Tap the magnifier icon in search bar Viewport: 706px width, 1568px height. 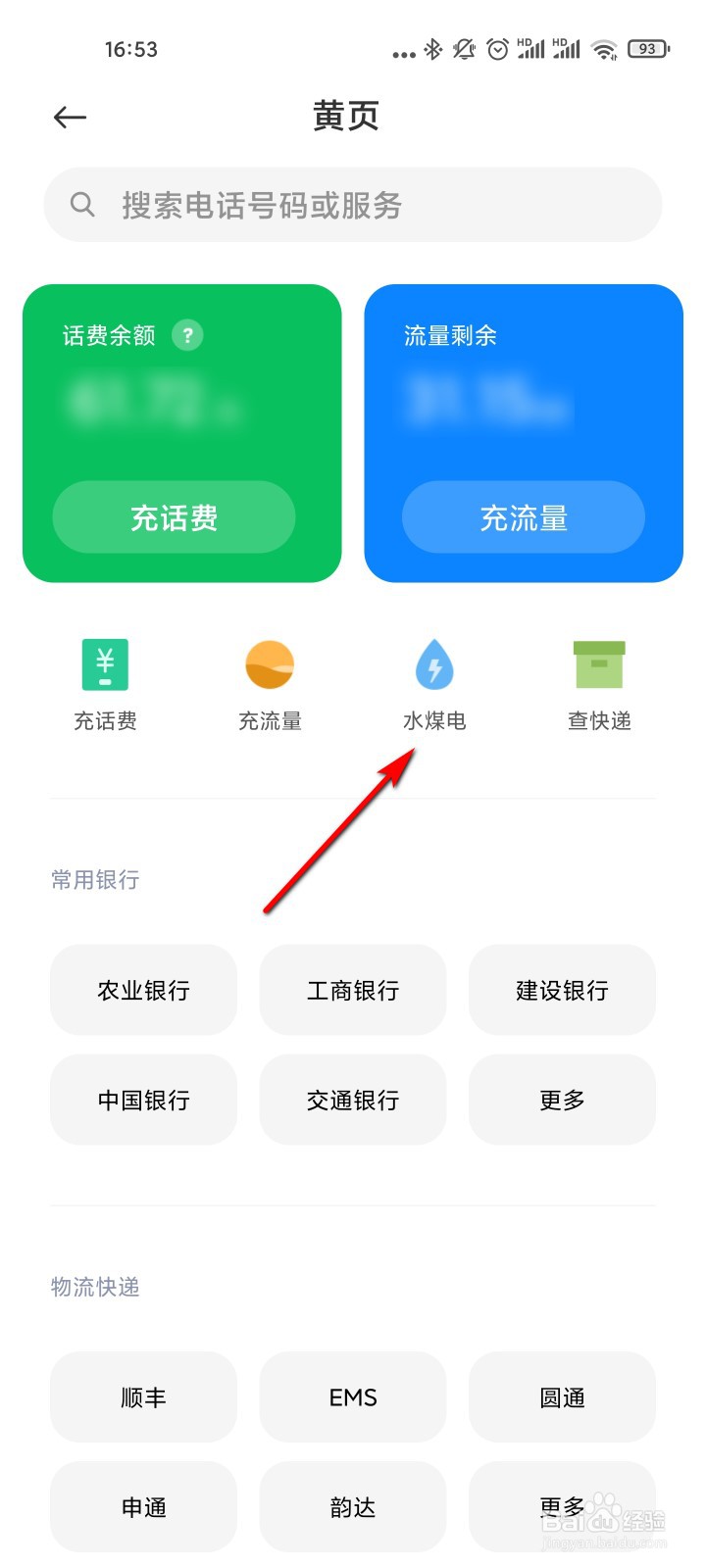pyautogui.click(x=81, y=205)
